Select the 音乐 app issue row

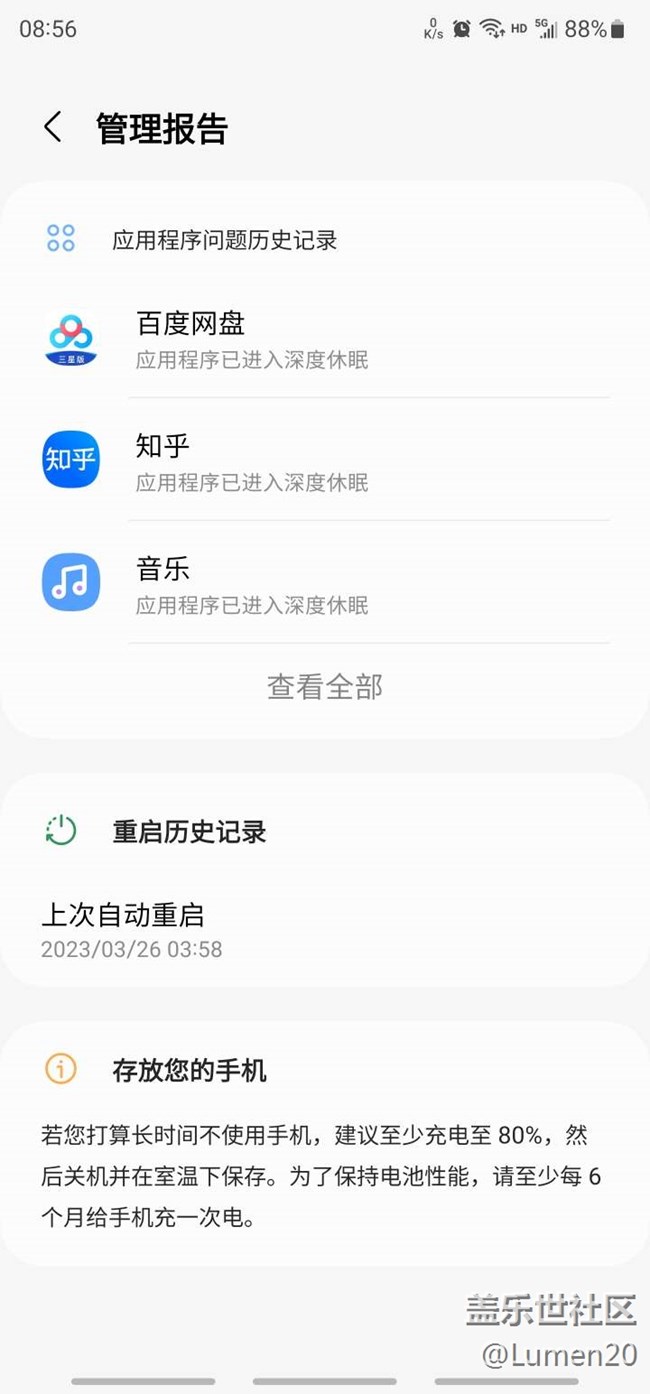[x=325, y=584]
